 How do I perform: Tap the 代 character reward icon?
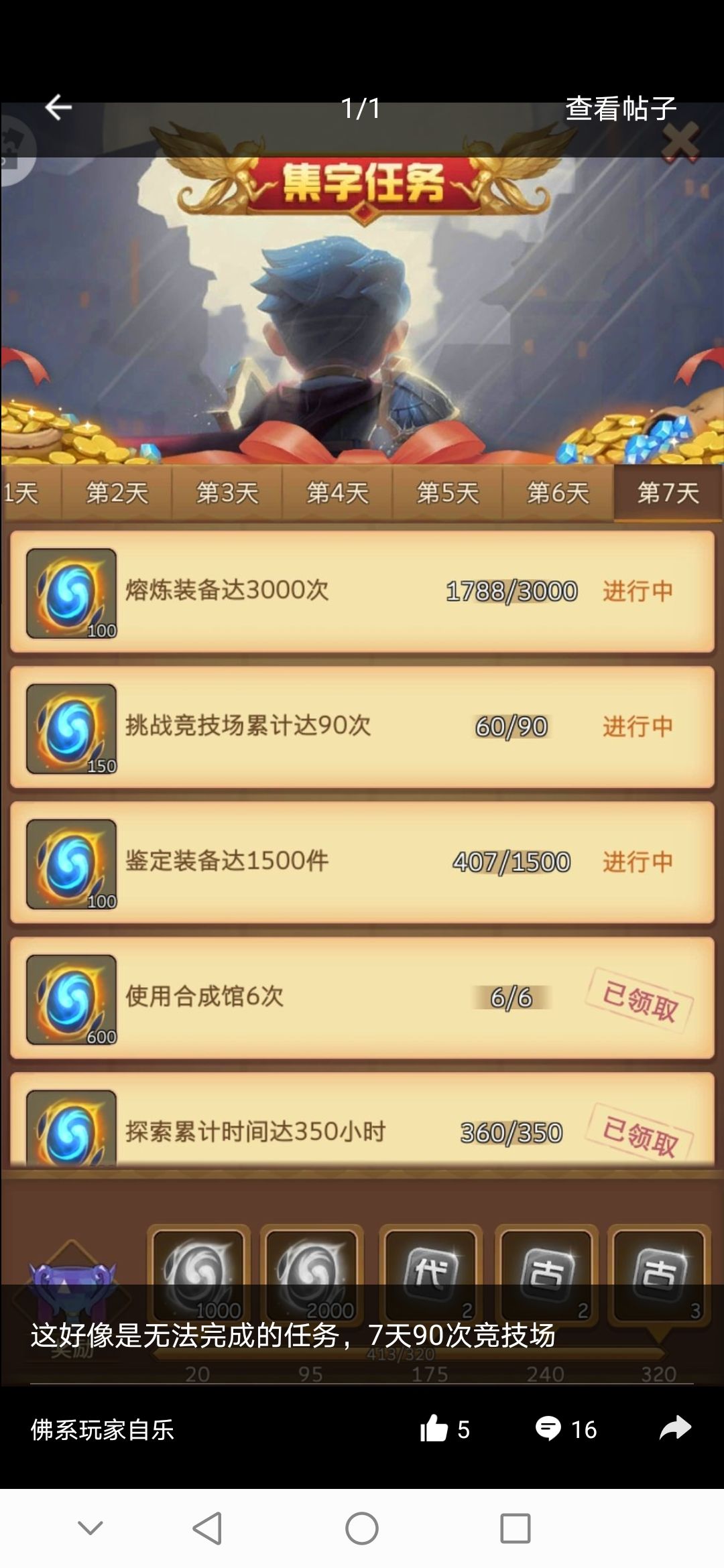tap(432, 1272)
